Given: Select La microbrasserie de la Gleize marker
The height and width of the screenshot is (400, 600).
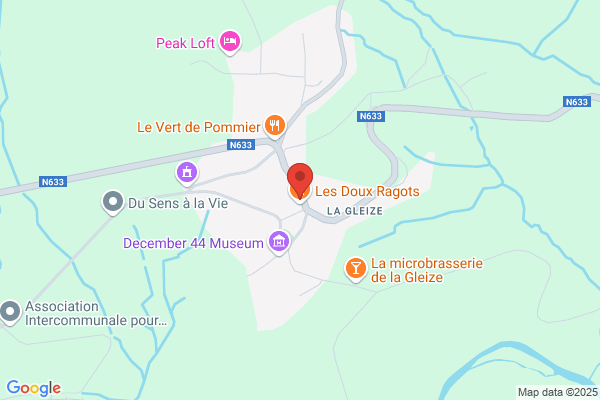Looking at the screenshot, I should point(355,269).
